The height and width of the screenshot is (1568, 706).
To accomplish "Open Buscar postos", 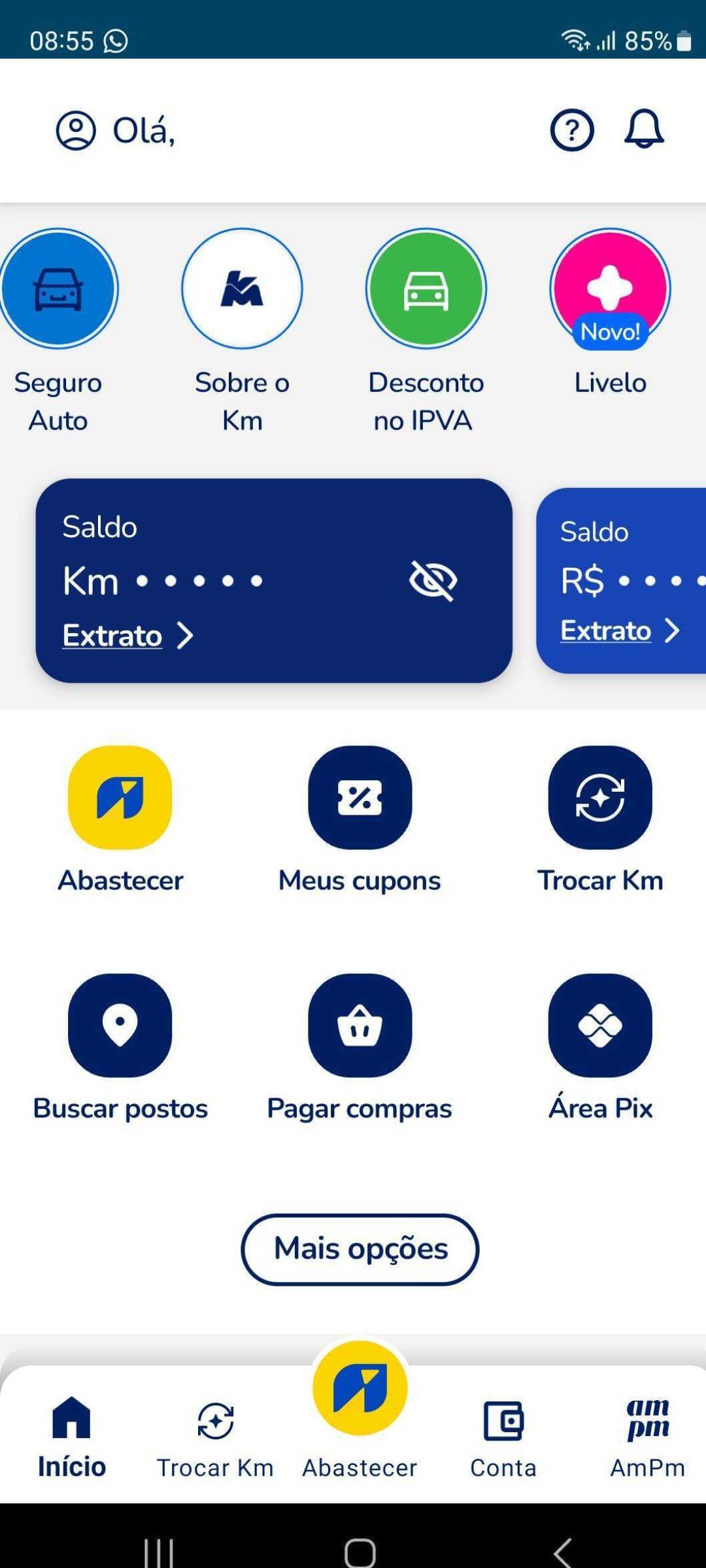I will pyautogui.click(x=120, y=1026).
